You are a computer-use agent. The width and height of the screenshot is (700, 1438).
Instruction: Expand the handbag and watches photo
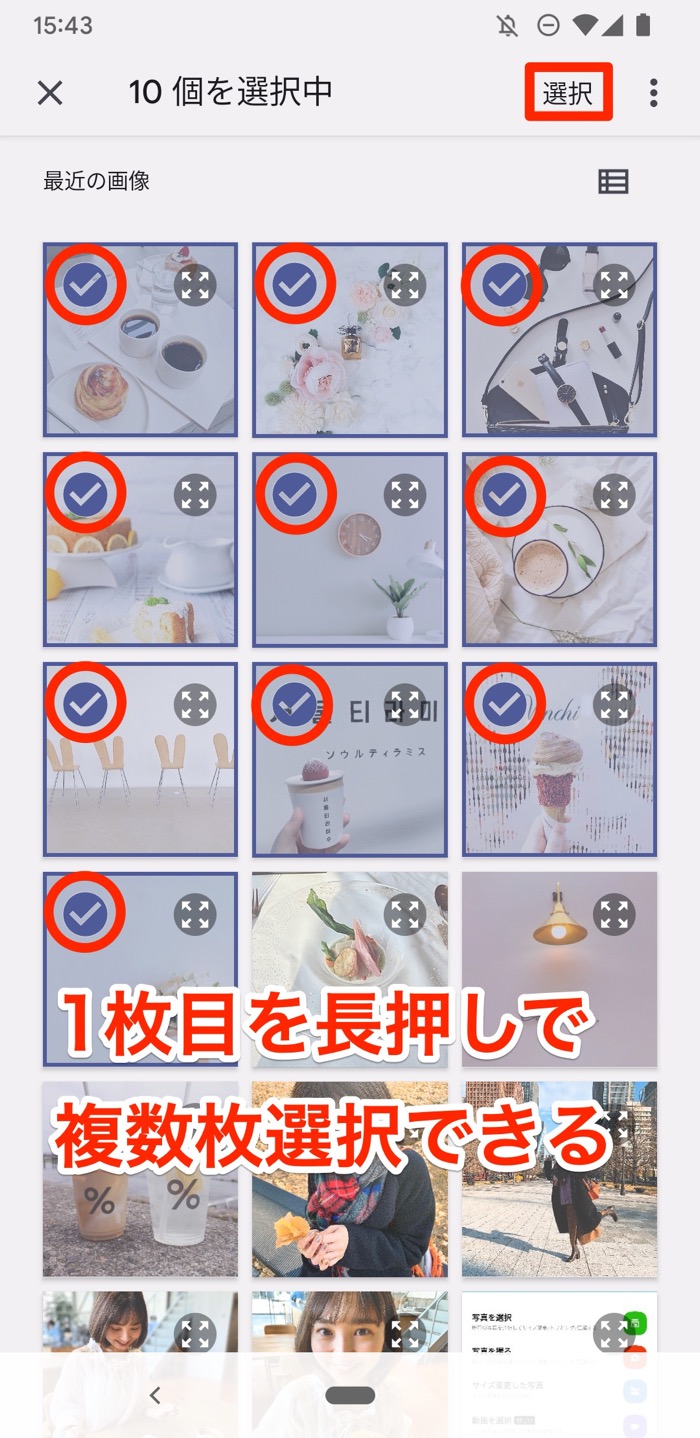click(614, 285)
